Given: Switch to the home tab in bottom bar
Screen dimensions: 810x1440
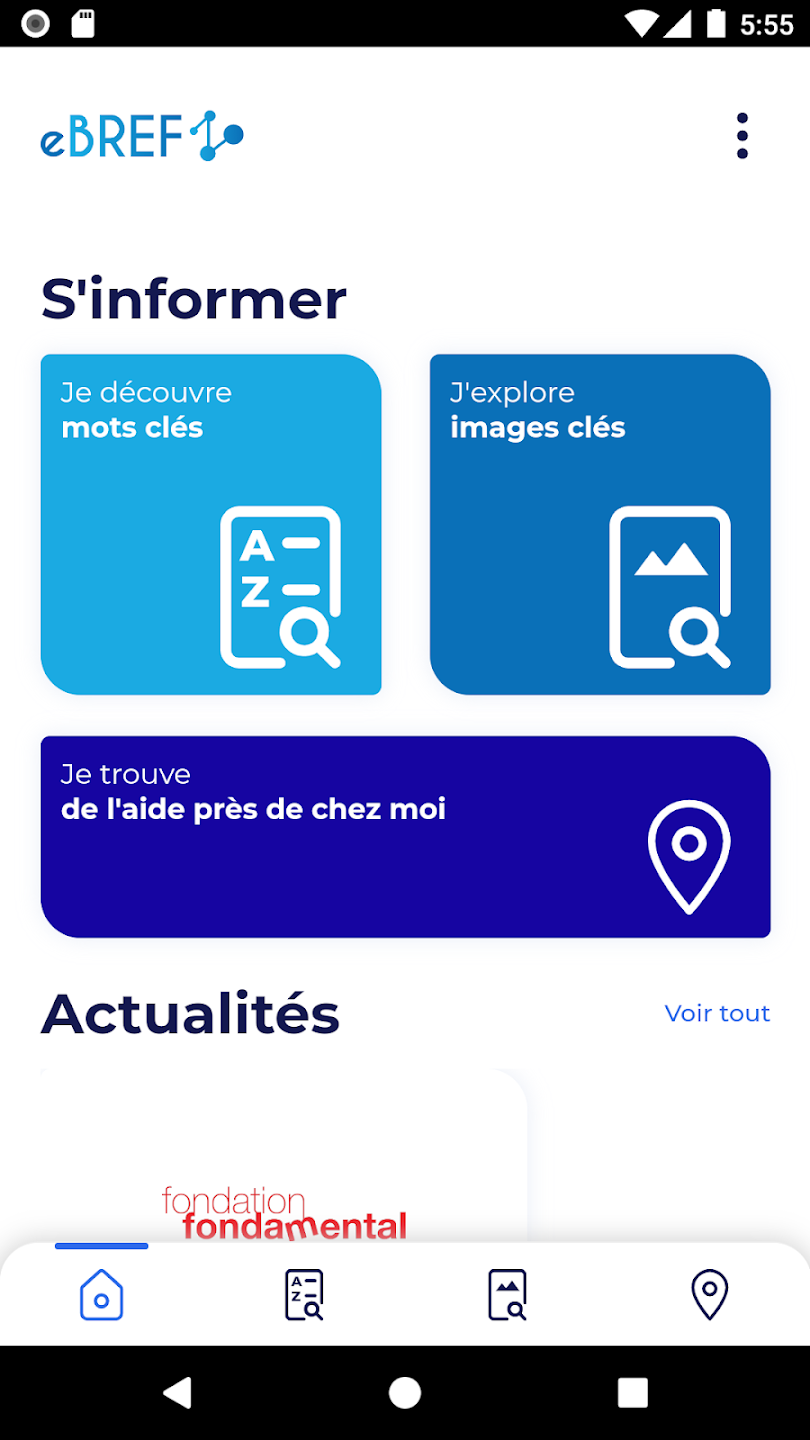Looking at the screenshot, I should (101, 1295).
